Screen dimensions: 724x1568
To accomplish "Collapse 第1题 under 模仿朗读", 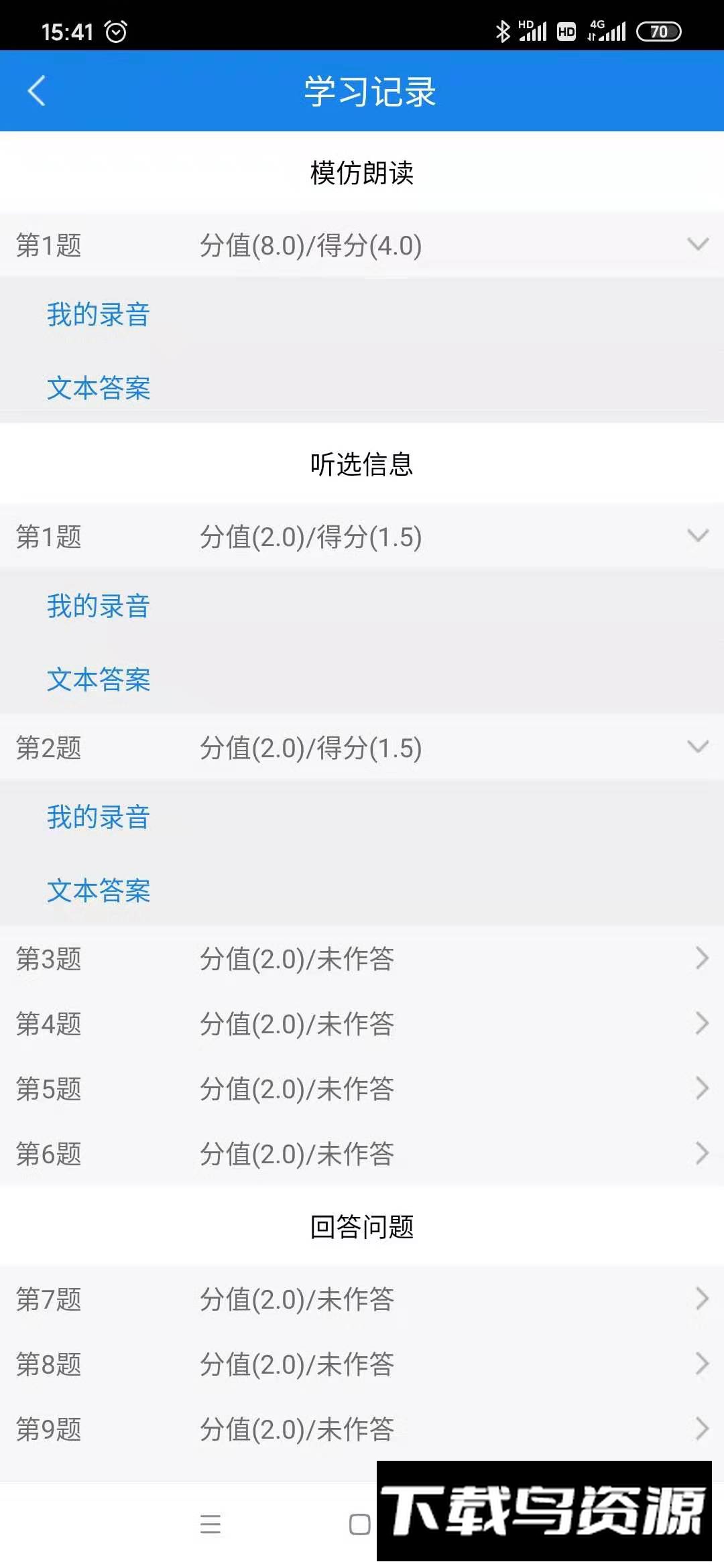I will click(697, 245).
